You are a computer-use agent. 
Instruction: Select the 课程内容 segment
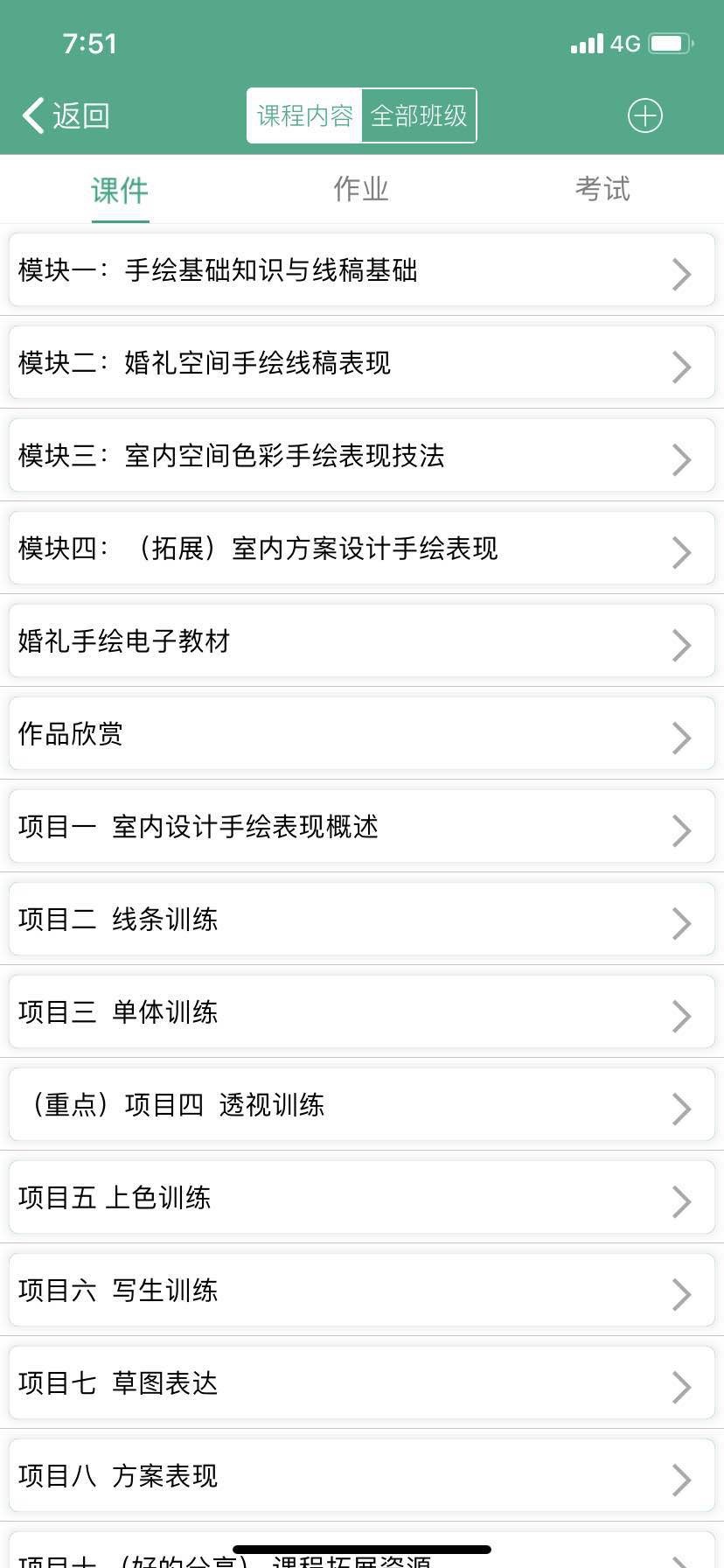tap(304, 115)
